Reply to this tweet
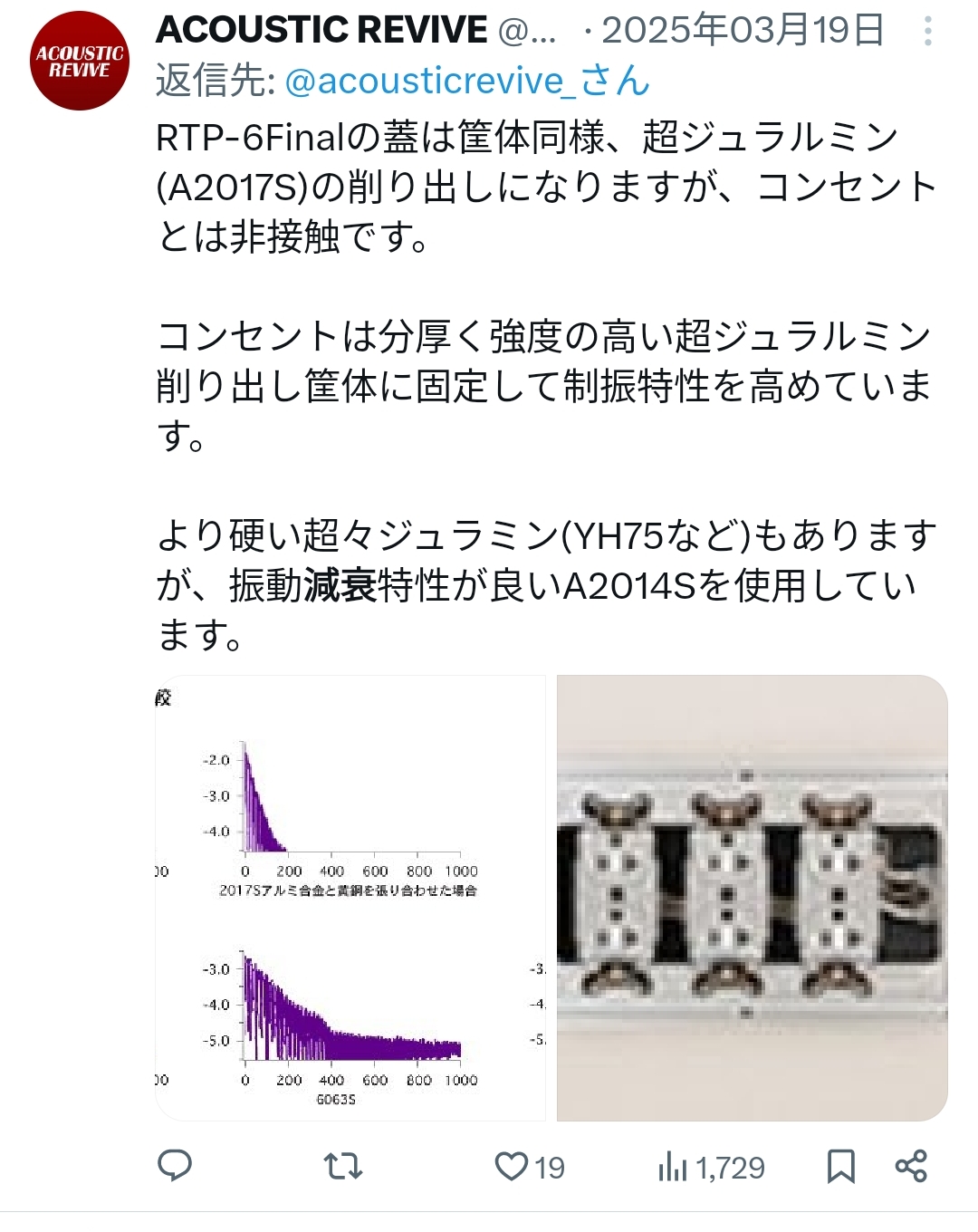Viewport: 978px width, 1232px height. (x=175, y=1166)
